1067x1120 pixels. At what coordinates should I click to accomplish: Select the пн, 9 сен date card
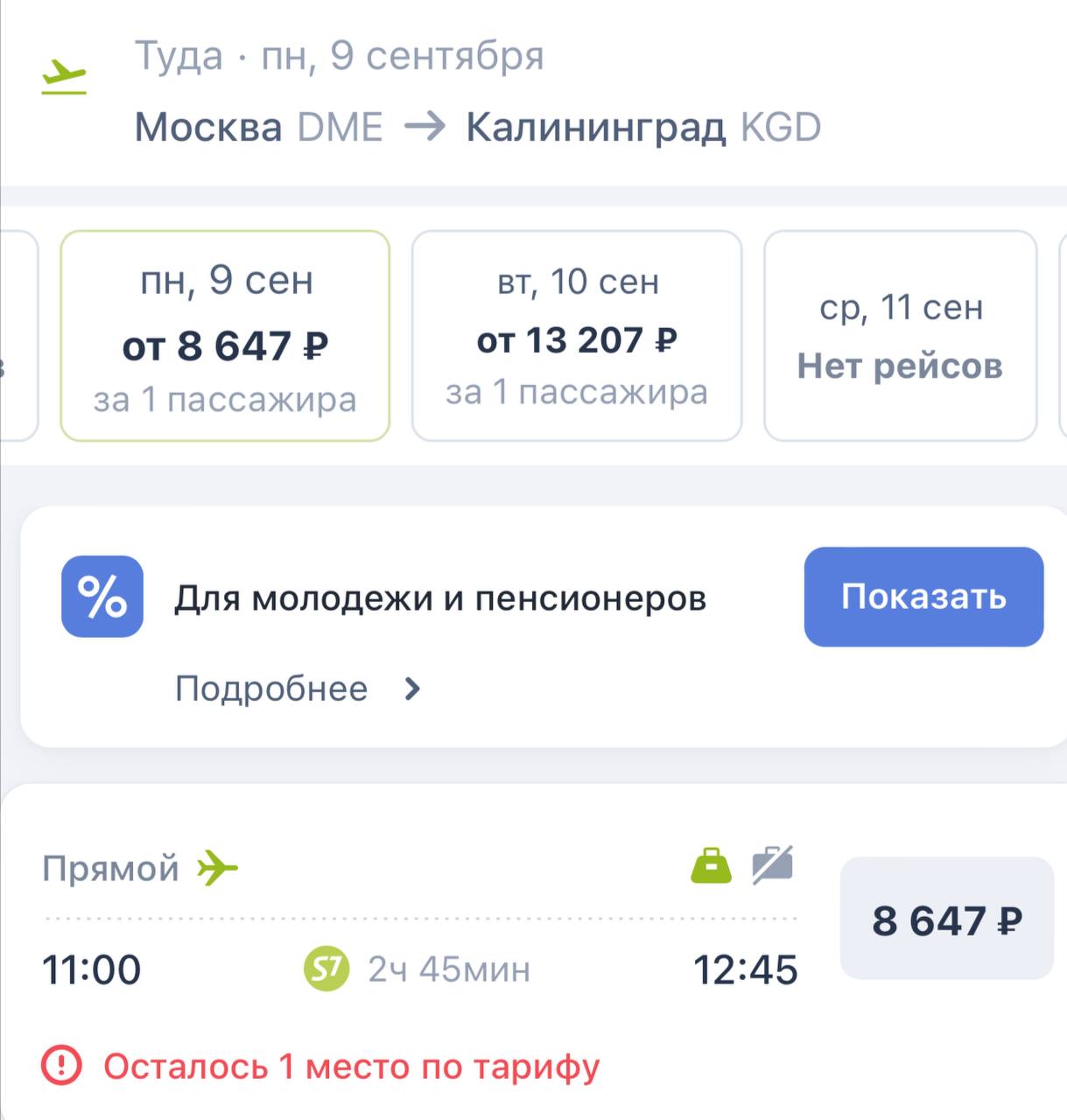(x=225, y=336)
